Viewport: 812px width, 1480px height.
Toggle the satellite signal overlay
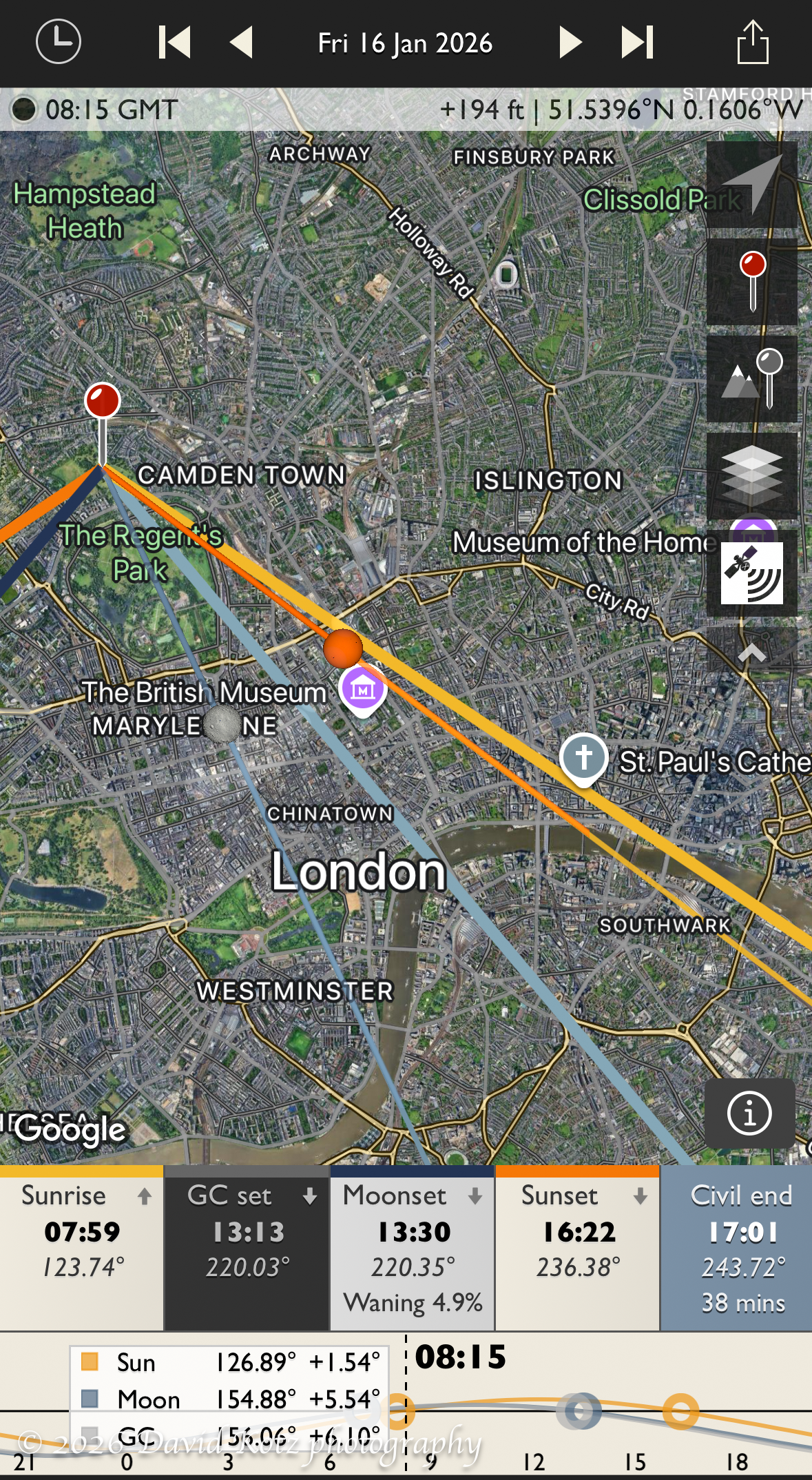point(752,573)
